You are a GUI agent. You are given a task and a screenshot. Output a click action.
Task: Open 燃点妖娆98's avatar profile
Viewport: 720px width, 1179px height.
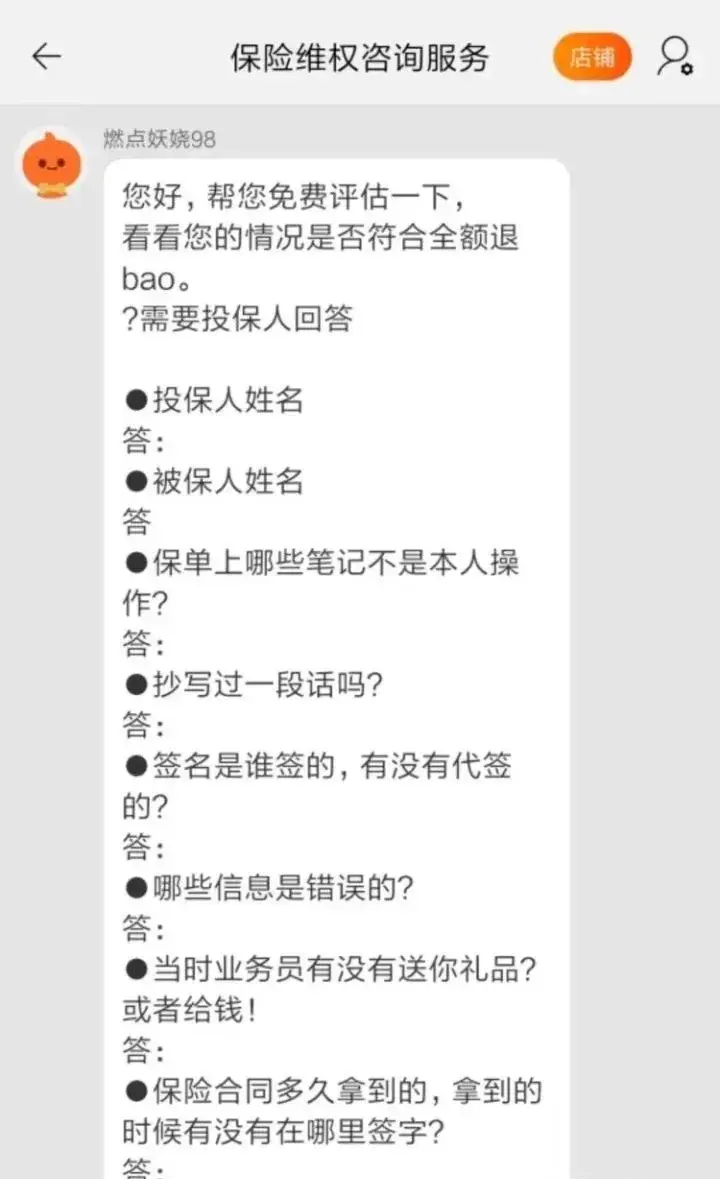pos(51,163)
